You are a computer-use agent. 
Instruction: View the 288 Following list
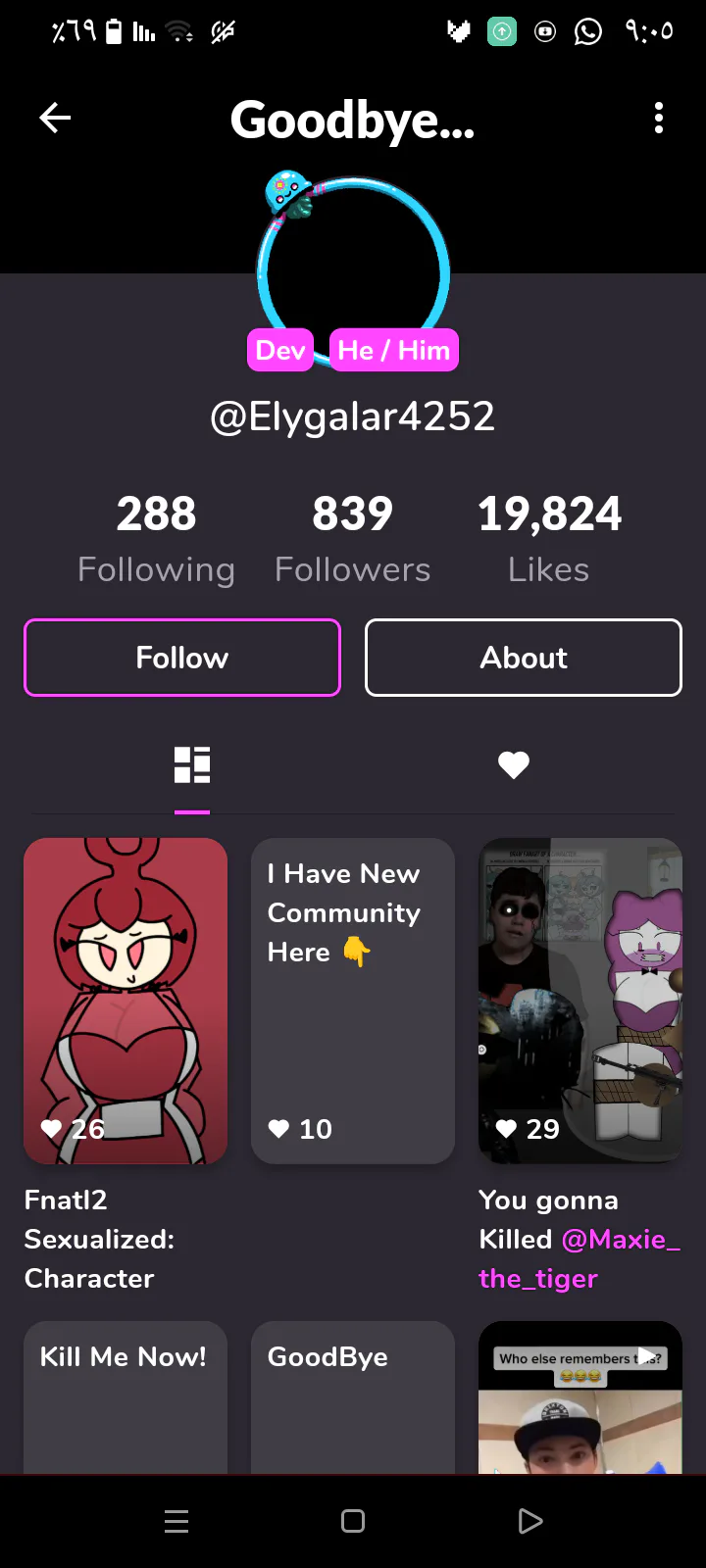pyautogui.click(x=157, y=540)
